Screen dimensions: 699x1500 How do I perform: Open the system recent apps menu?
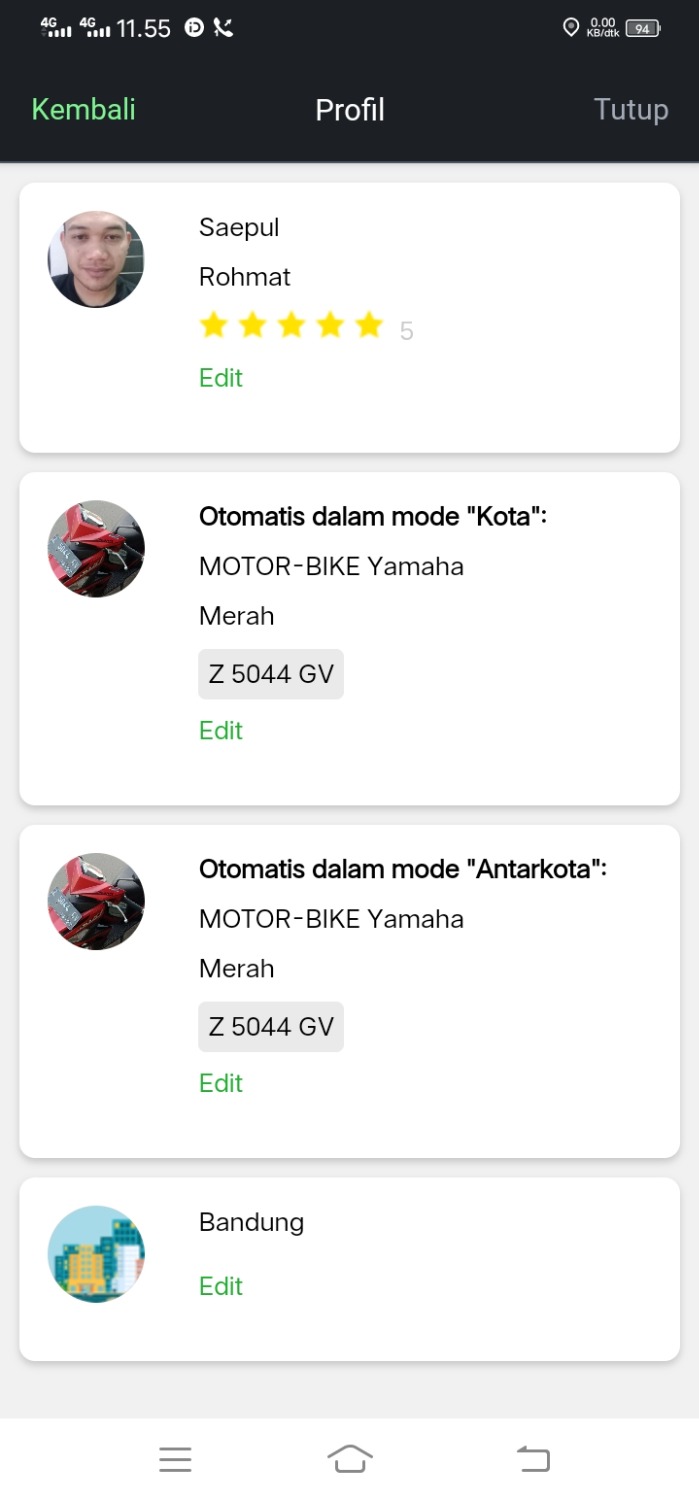(175, 1460)
